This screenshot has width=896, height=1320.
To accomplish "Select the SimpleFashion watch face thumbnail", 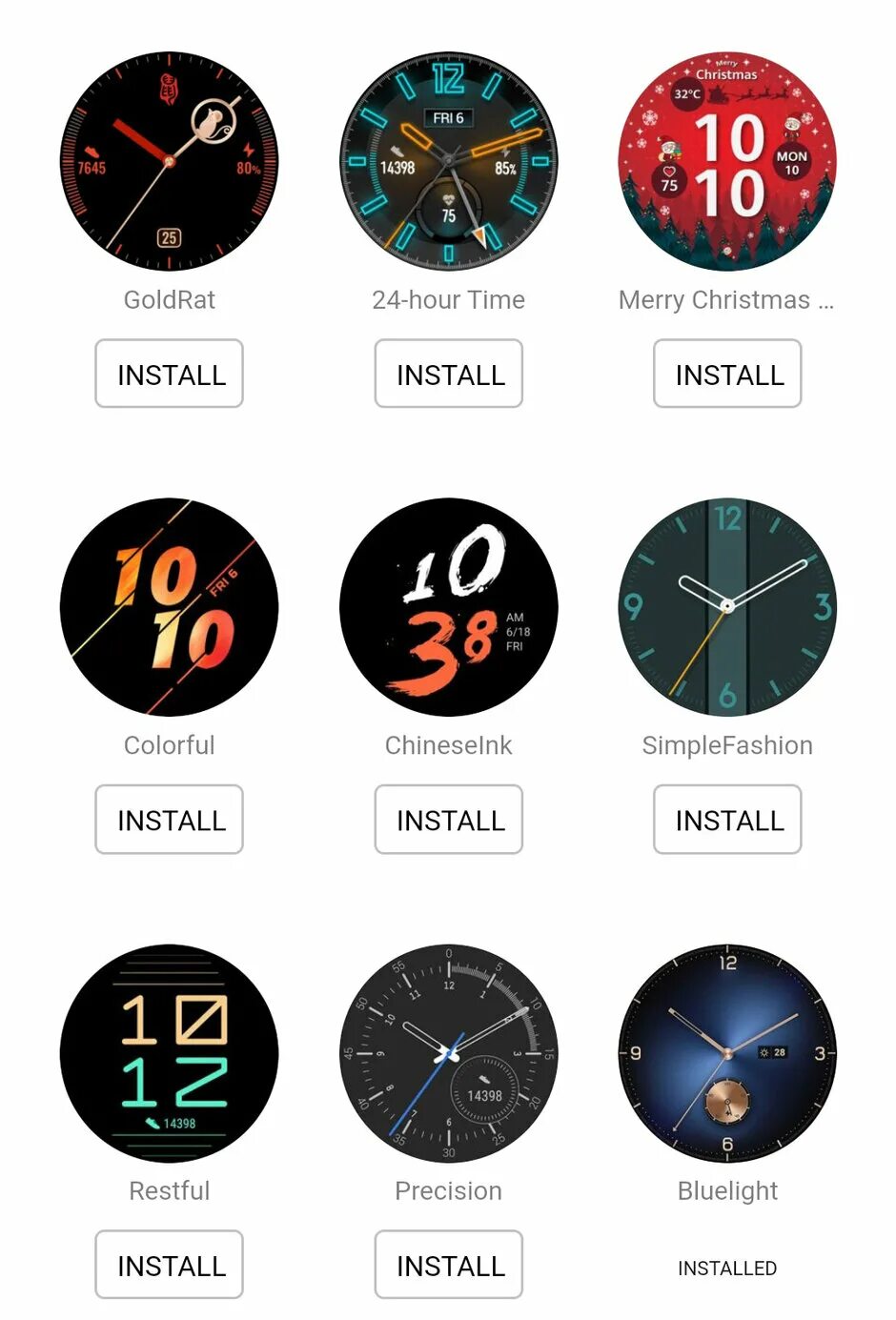I will point(727,607).
